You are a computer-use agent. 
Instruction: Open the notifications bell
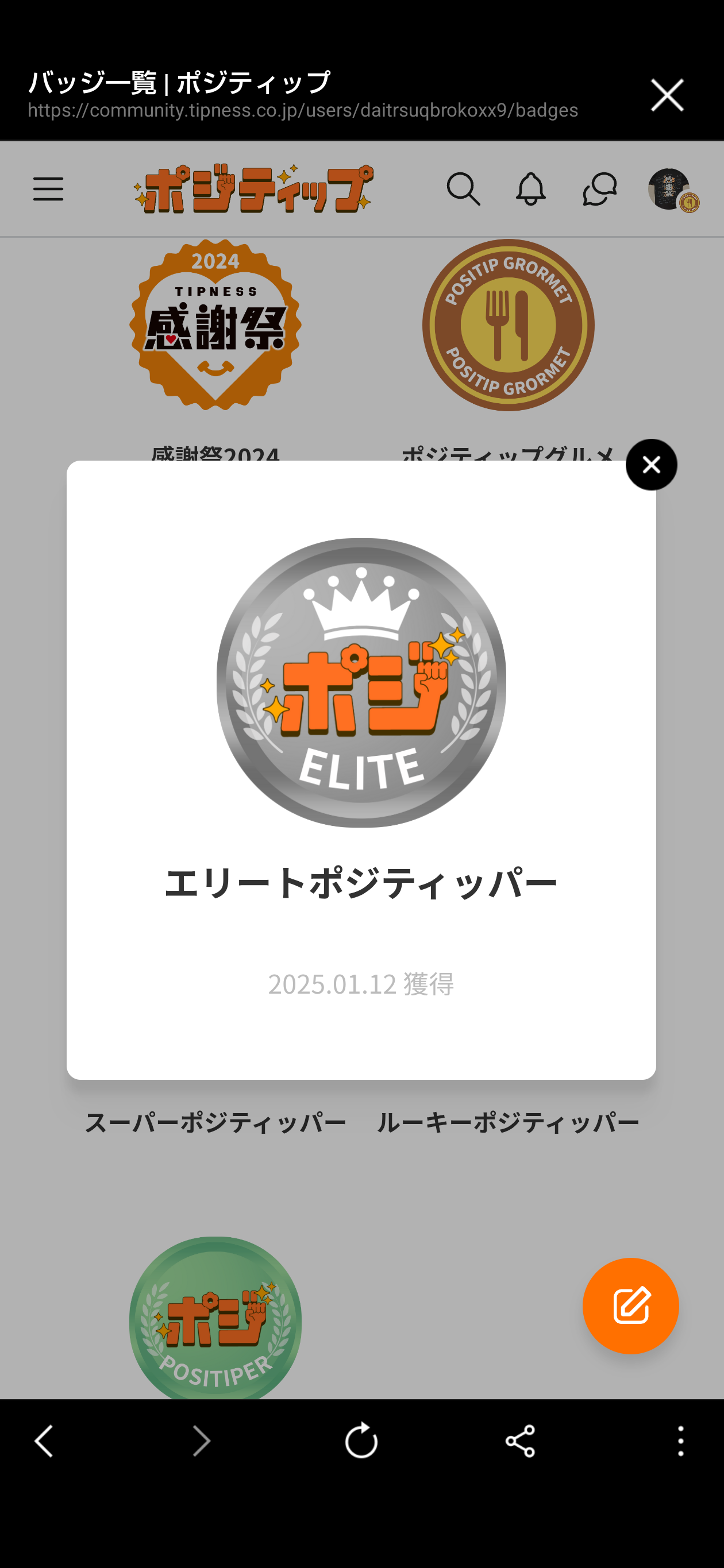[530, 190]
